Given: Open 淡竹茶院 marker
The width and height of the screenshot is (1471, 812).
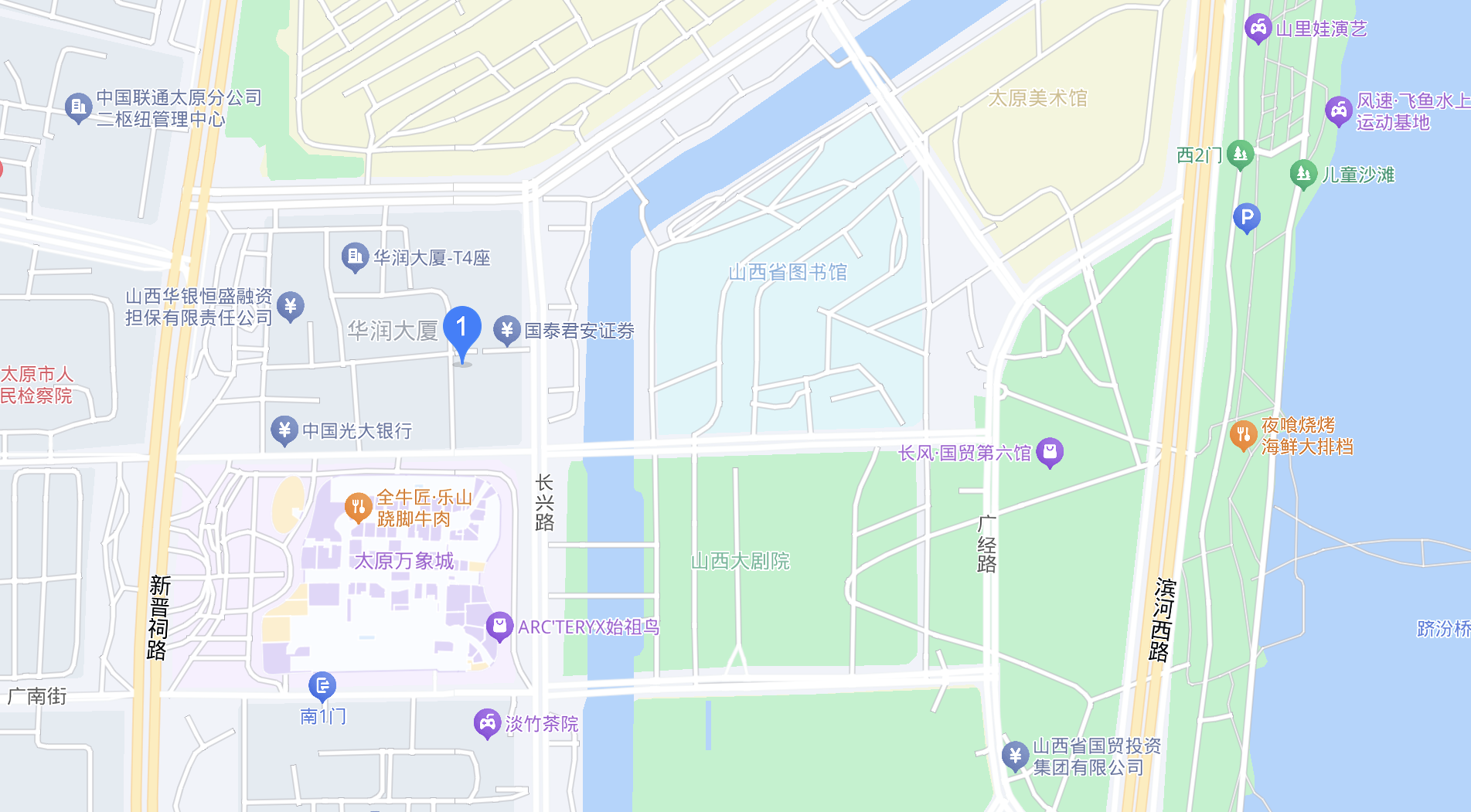Looking at the screenshot, I should tap(487, 723).
